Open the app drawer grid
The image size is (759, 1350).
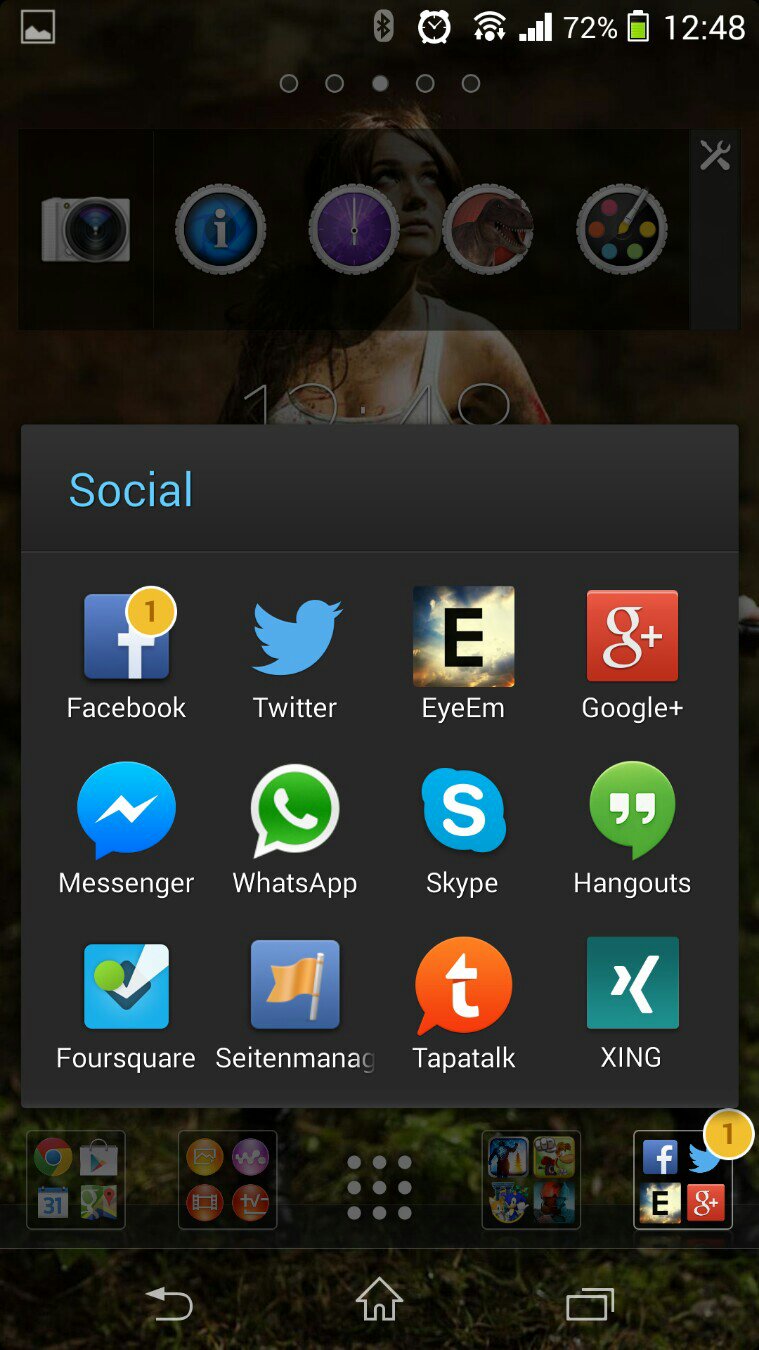pyautogui.click(x=379, y=1188)
